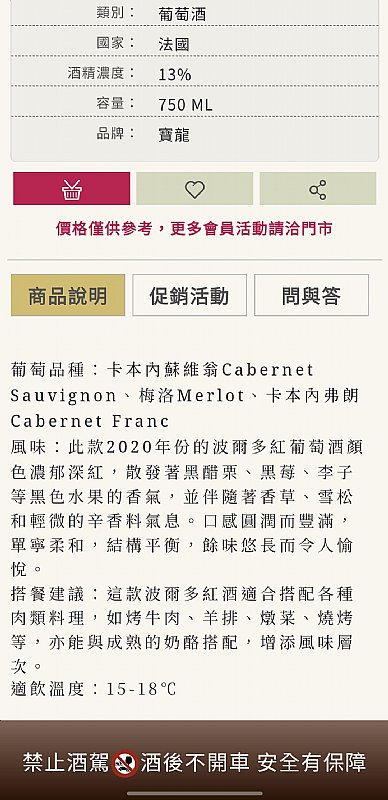Open the 促銷活動 tab
The image size is (388, 800).
click(x=189, y=295)
